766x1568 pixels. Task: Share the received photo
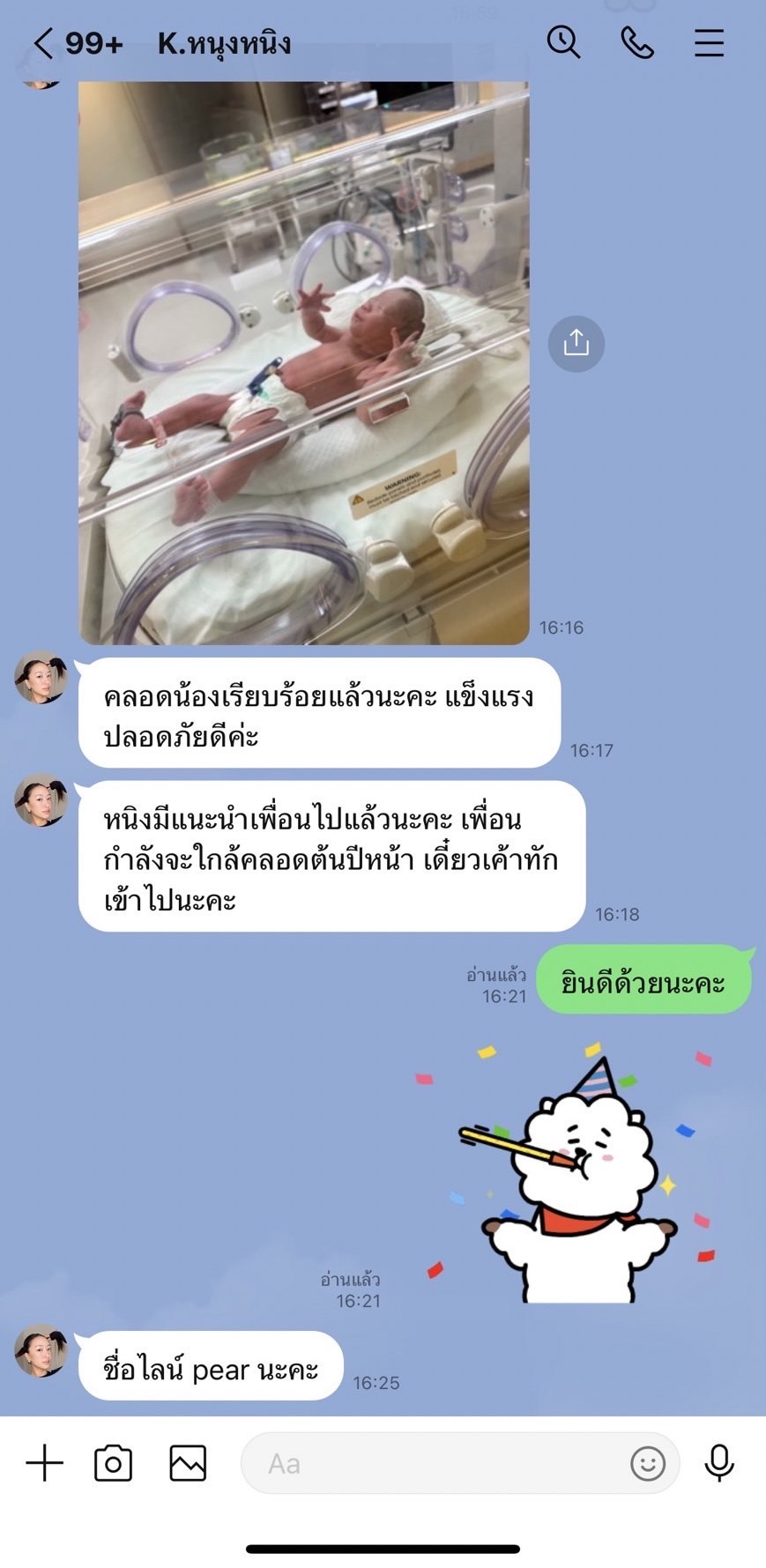576,343
